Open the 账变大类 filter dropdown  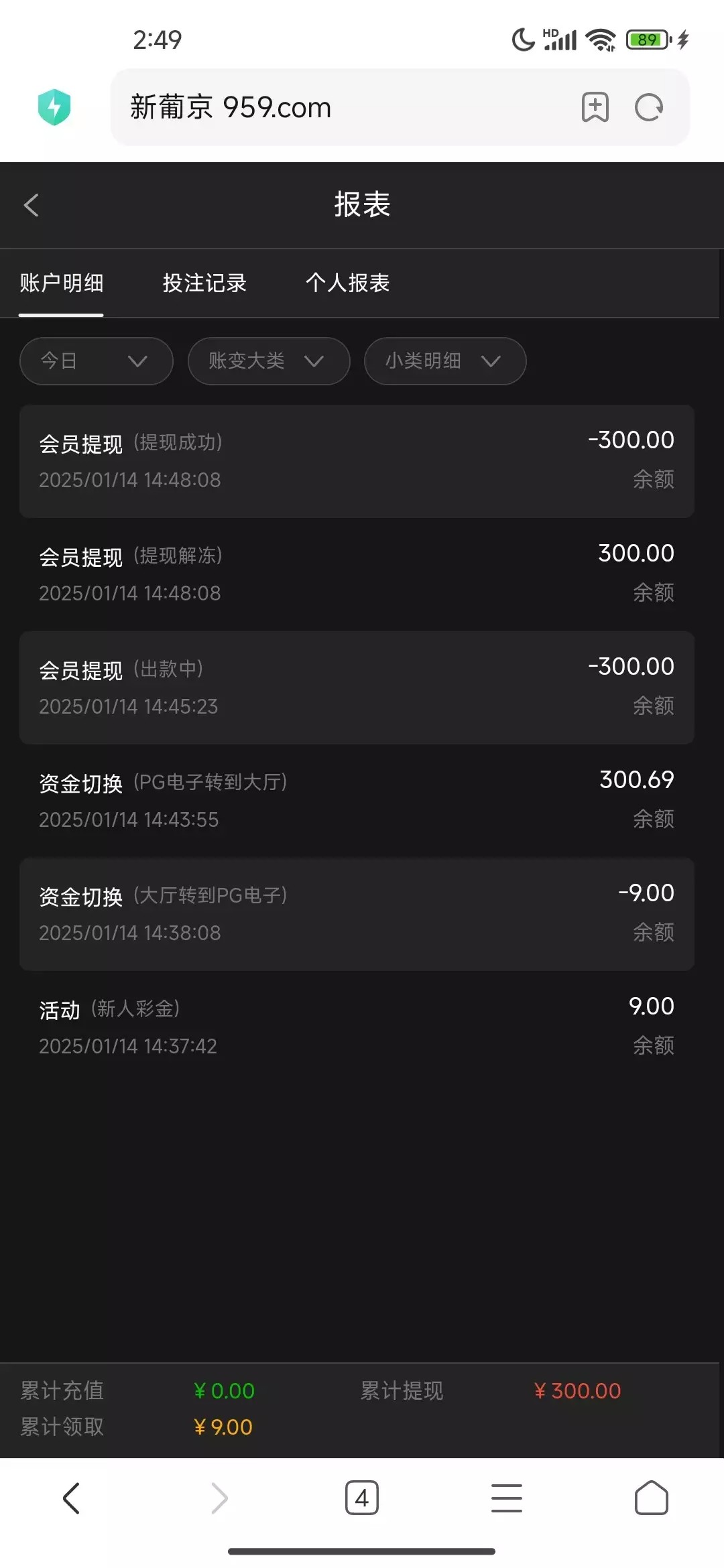(268, 361)
